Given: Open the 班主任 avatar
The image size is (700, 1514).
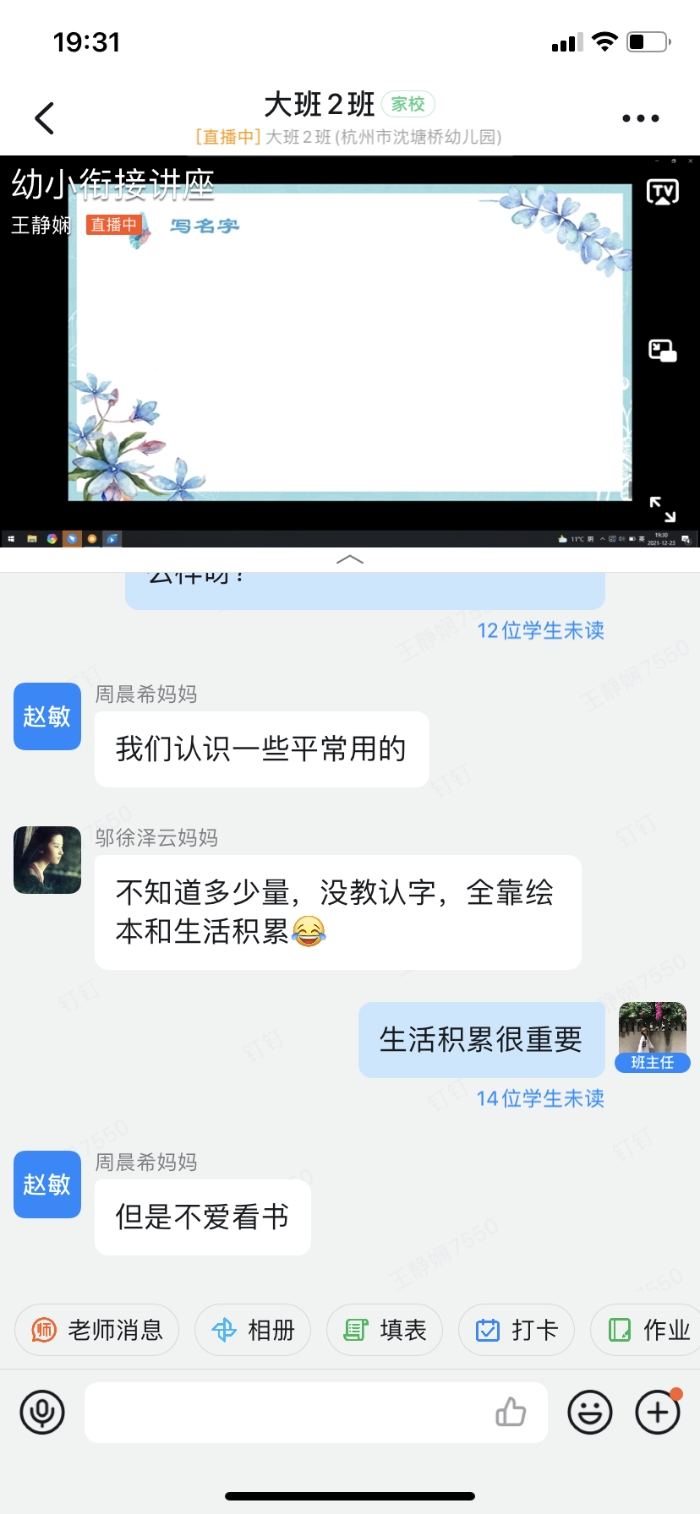Looking at the screenshot, I should click(x=652, y=1037).
